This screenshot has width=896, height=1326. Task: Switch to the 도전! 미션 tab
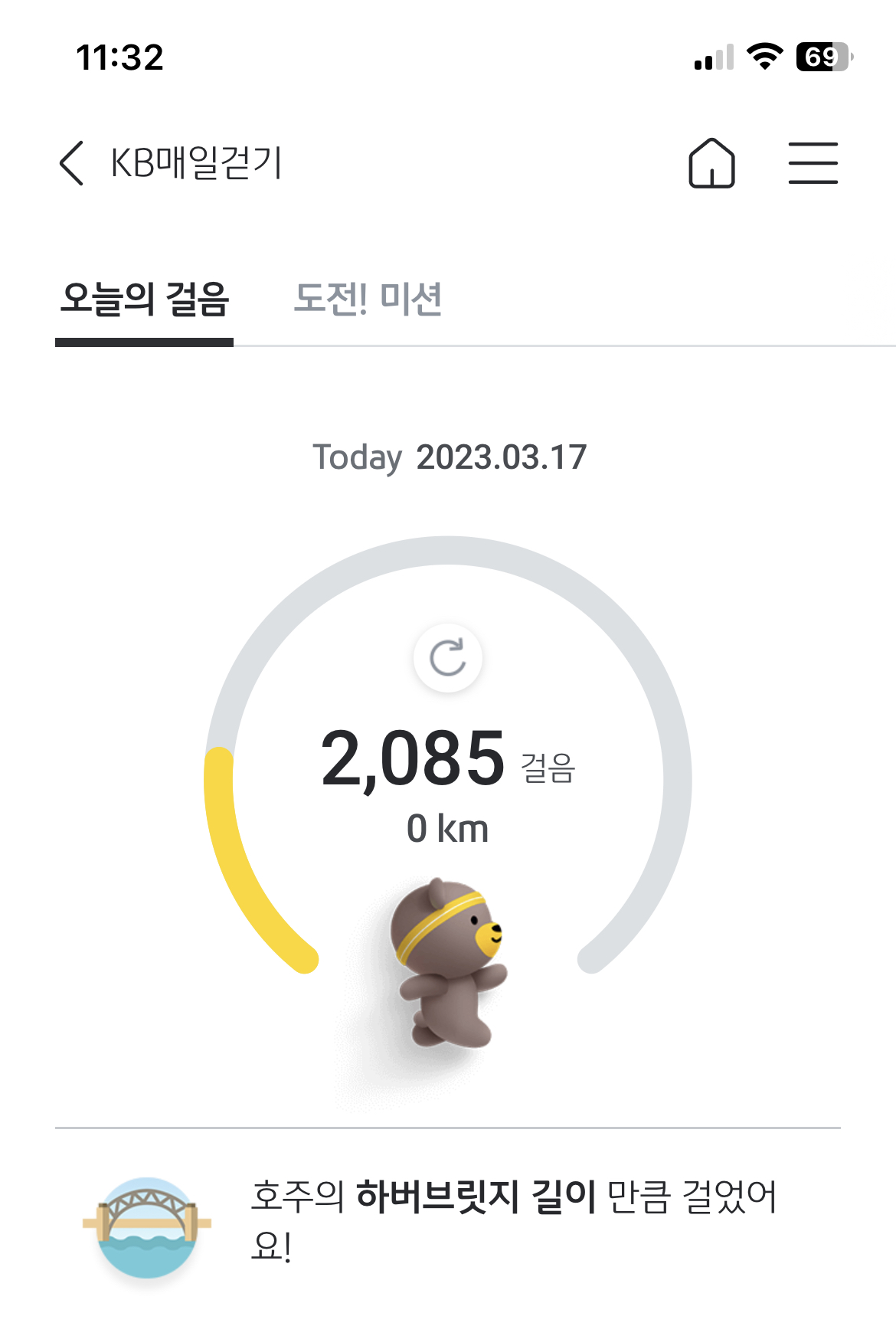(x=368, y=300)
